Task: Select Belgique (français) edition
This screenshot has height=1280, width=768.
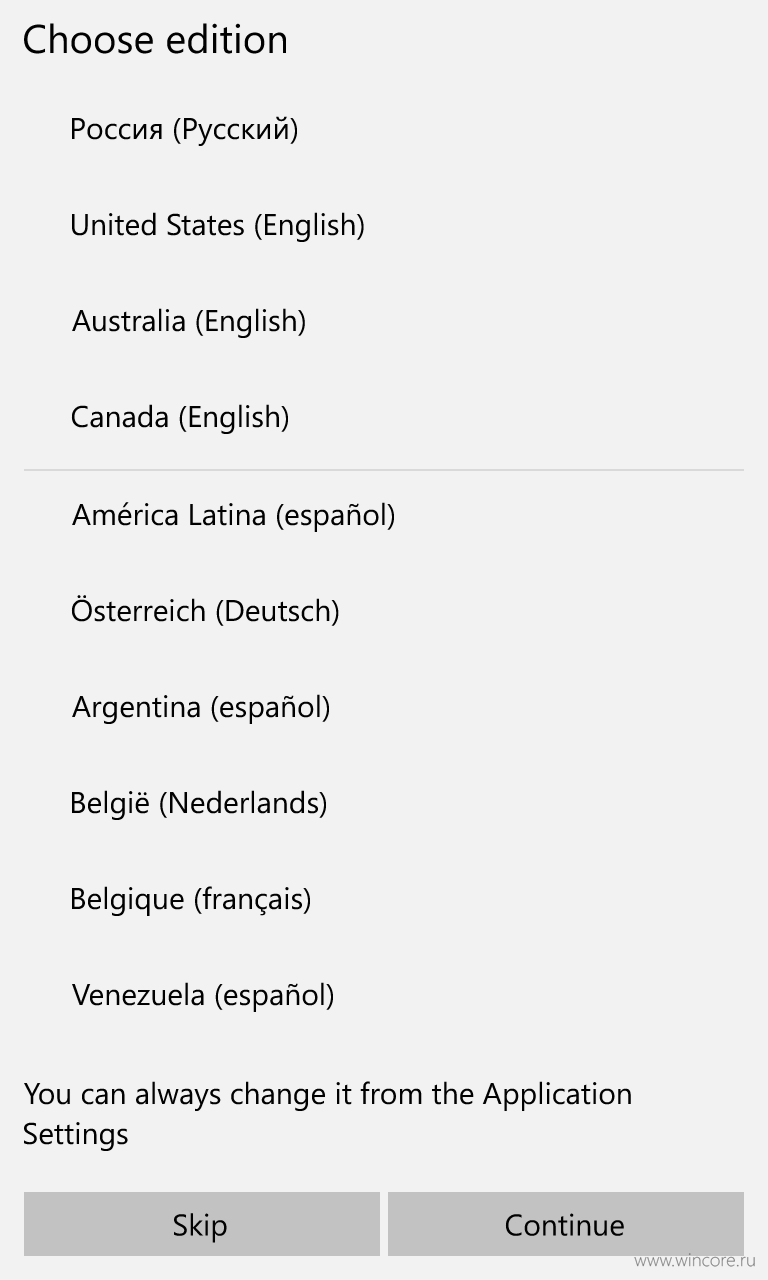Action: point(384,899)
